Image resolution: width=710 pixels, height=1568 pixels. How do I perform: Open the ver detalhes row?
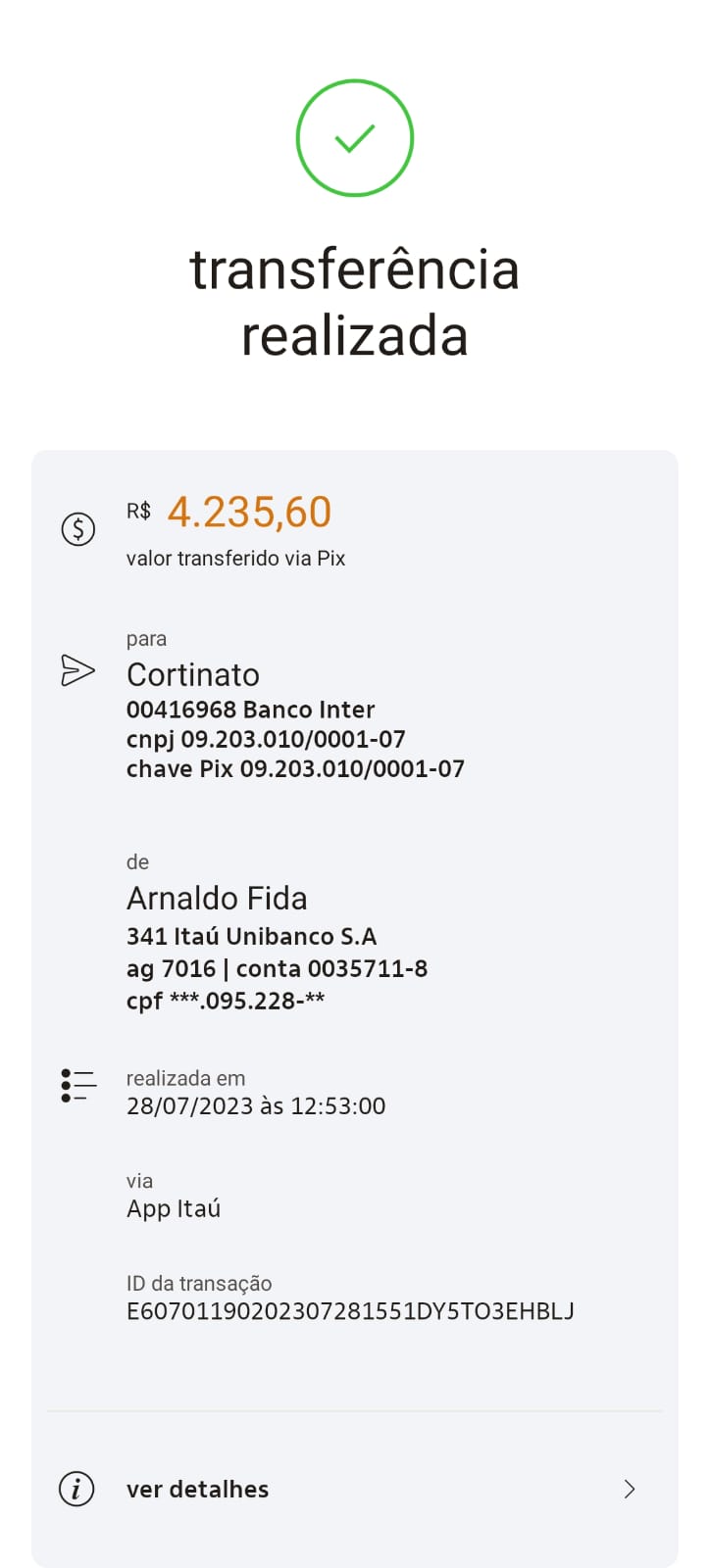[354, 1489]
